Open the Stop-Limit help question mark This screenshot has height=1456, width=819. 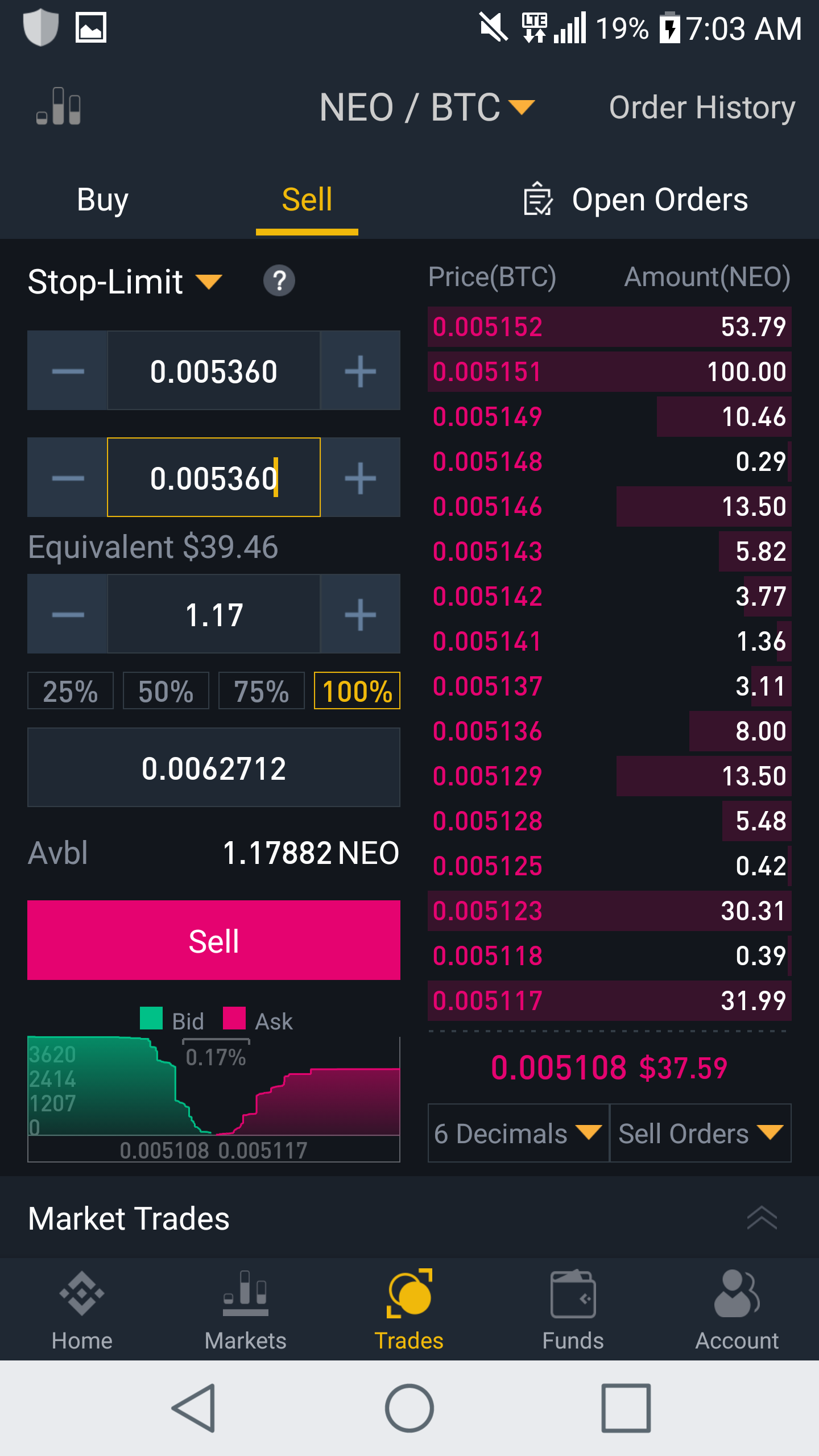click(279, 281)
